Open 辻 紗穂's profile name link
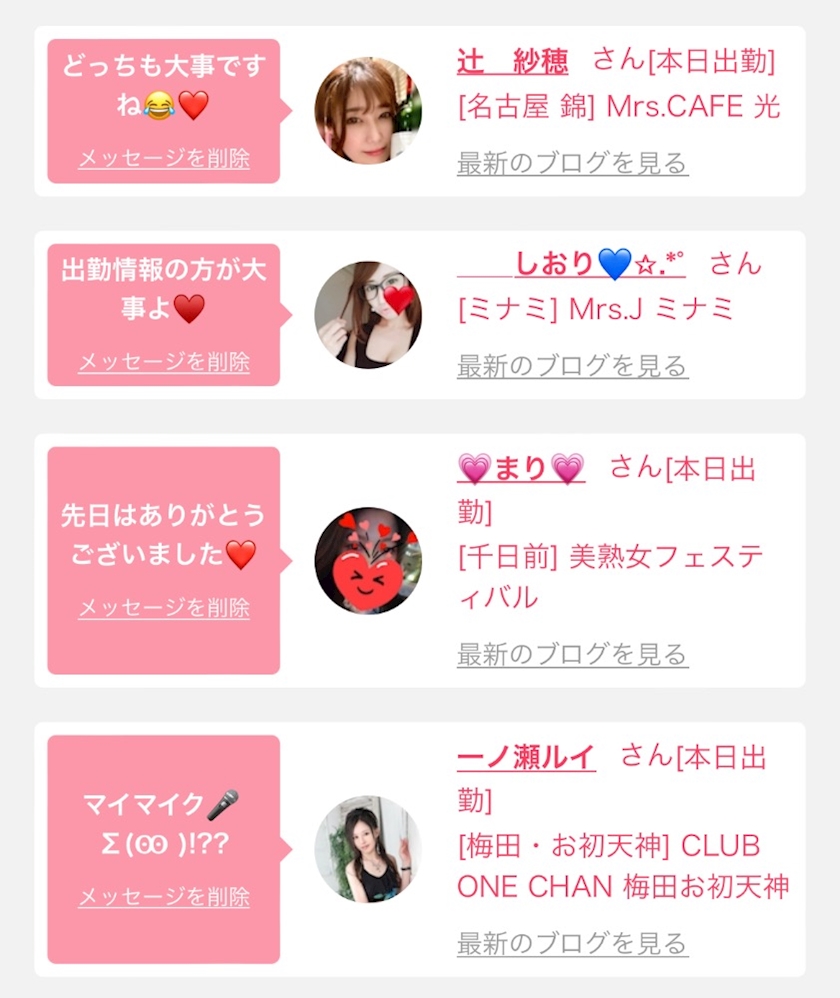This screenshot has height=998, width=840. click(x=512, y=62)
